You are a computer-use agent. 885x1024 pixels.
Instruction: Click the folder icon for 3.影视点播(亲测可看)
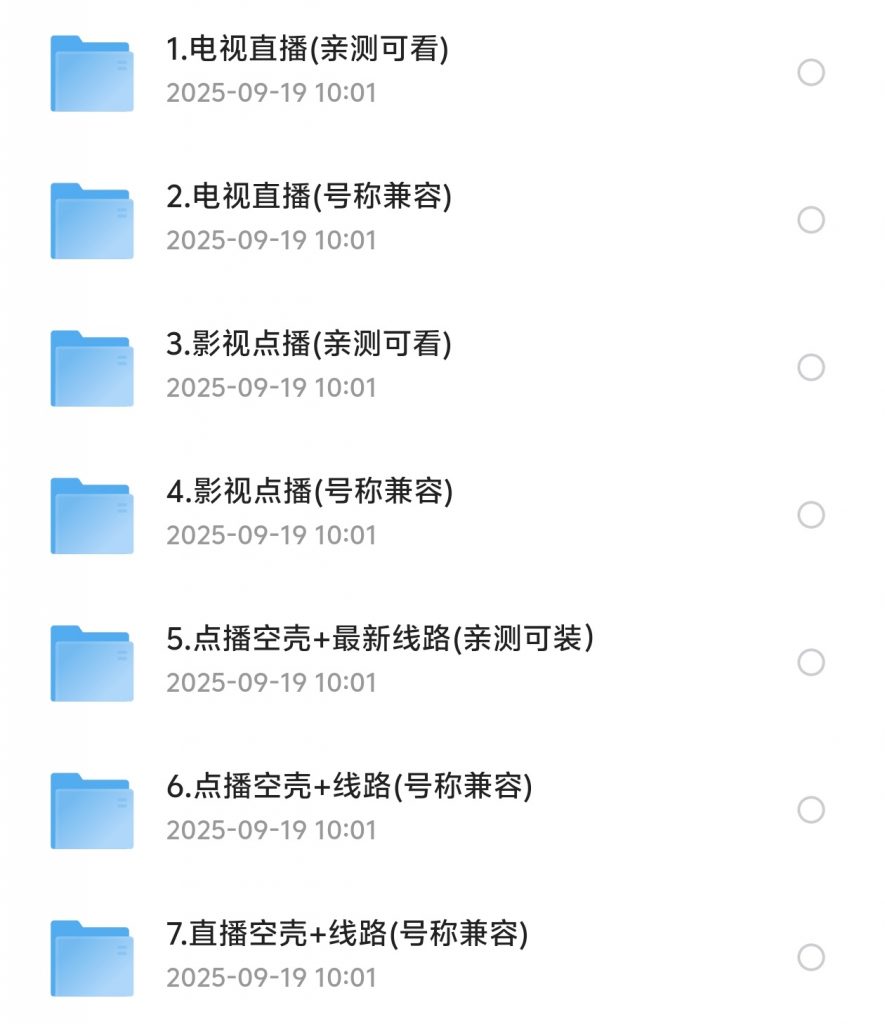point(91,366)
